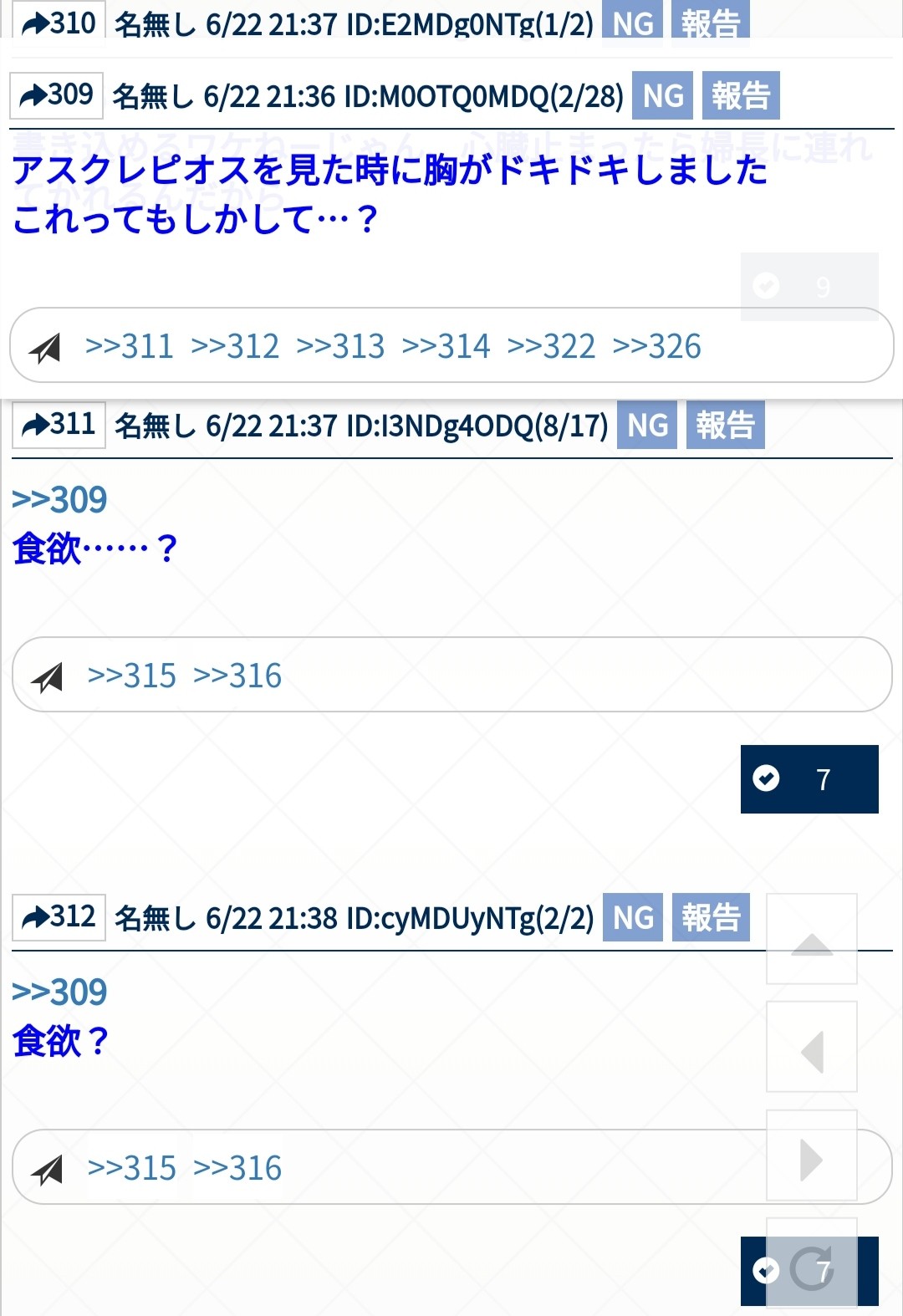Mark post 311's ID as NG

tap(647, 425)
